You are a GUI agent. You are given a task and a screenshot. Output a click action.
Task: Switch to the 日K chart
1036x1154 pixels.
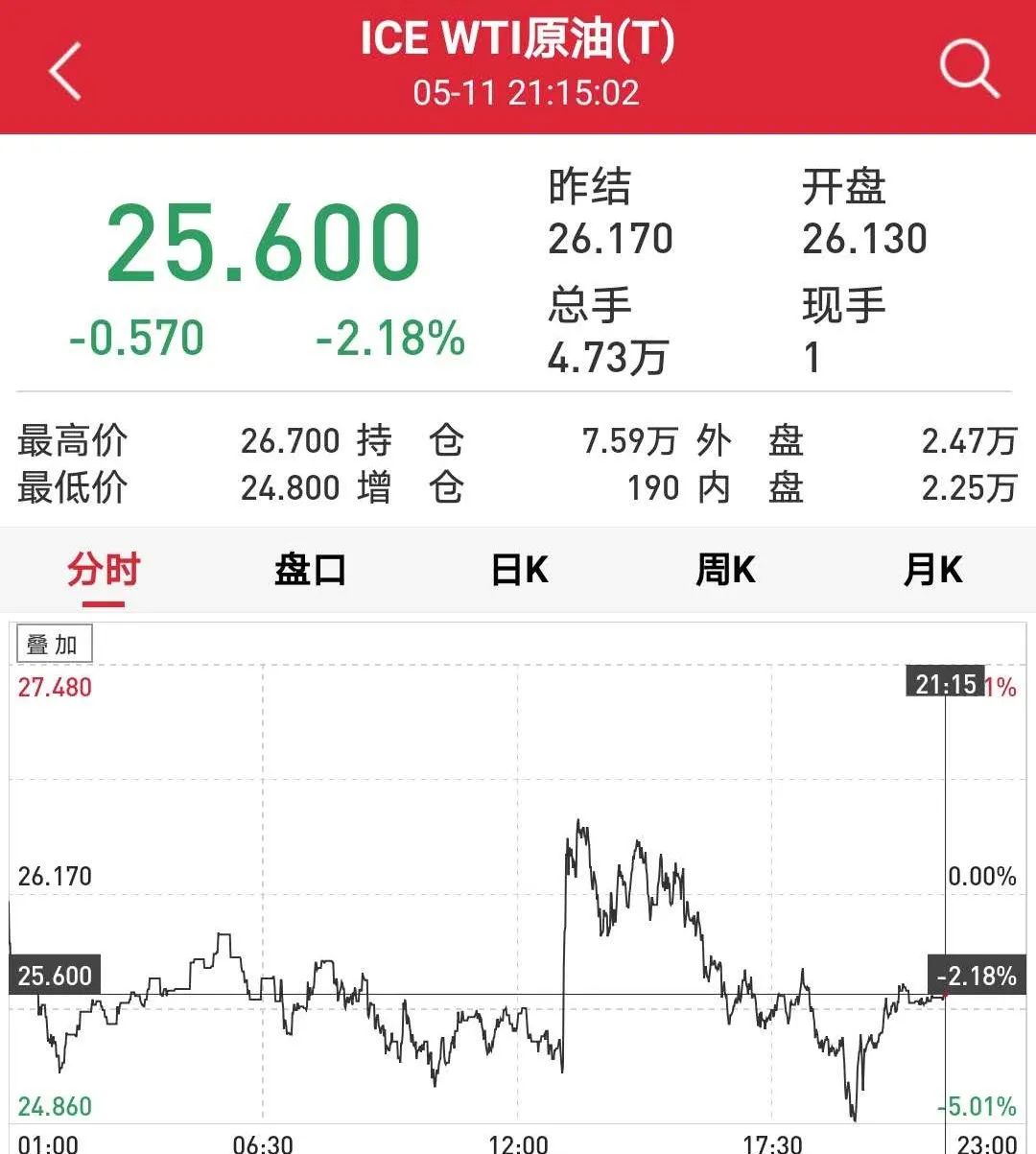tap(519, 571)
